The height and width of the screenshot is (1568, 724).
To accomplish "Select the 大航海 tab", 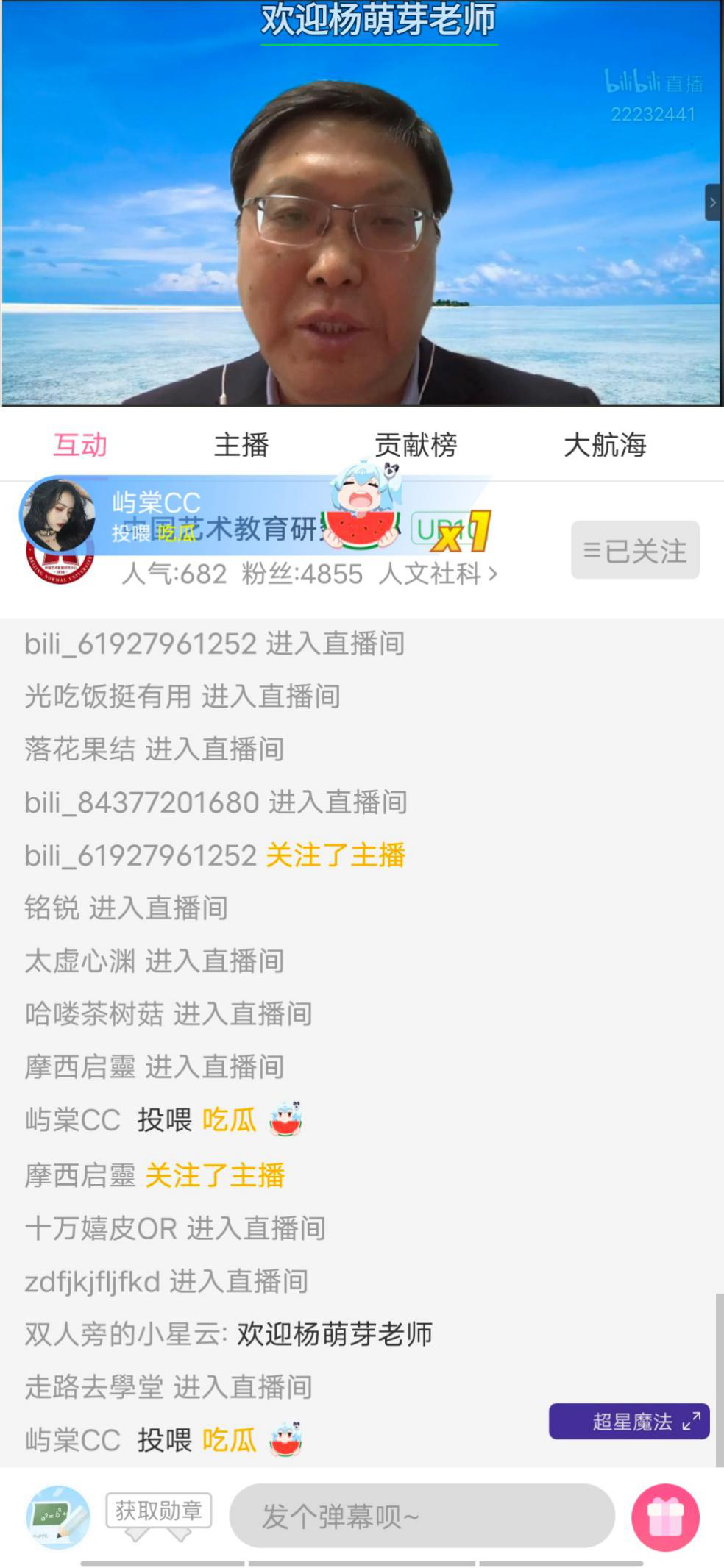I will (605, 445).
